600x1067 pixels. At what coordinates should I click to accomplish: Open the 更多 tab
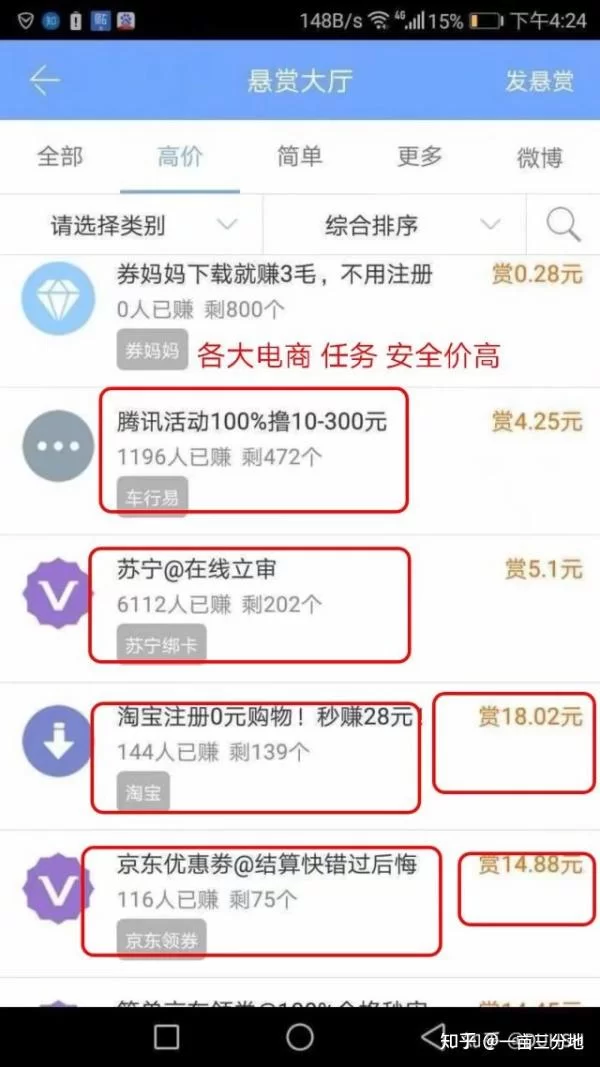[419, 157]
